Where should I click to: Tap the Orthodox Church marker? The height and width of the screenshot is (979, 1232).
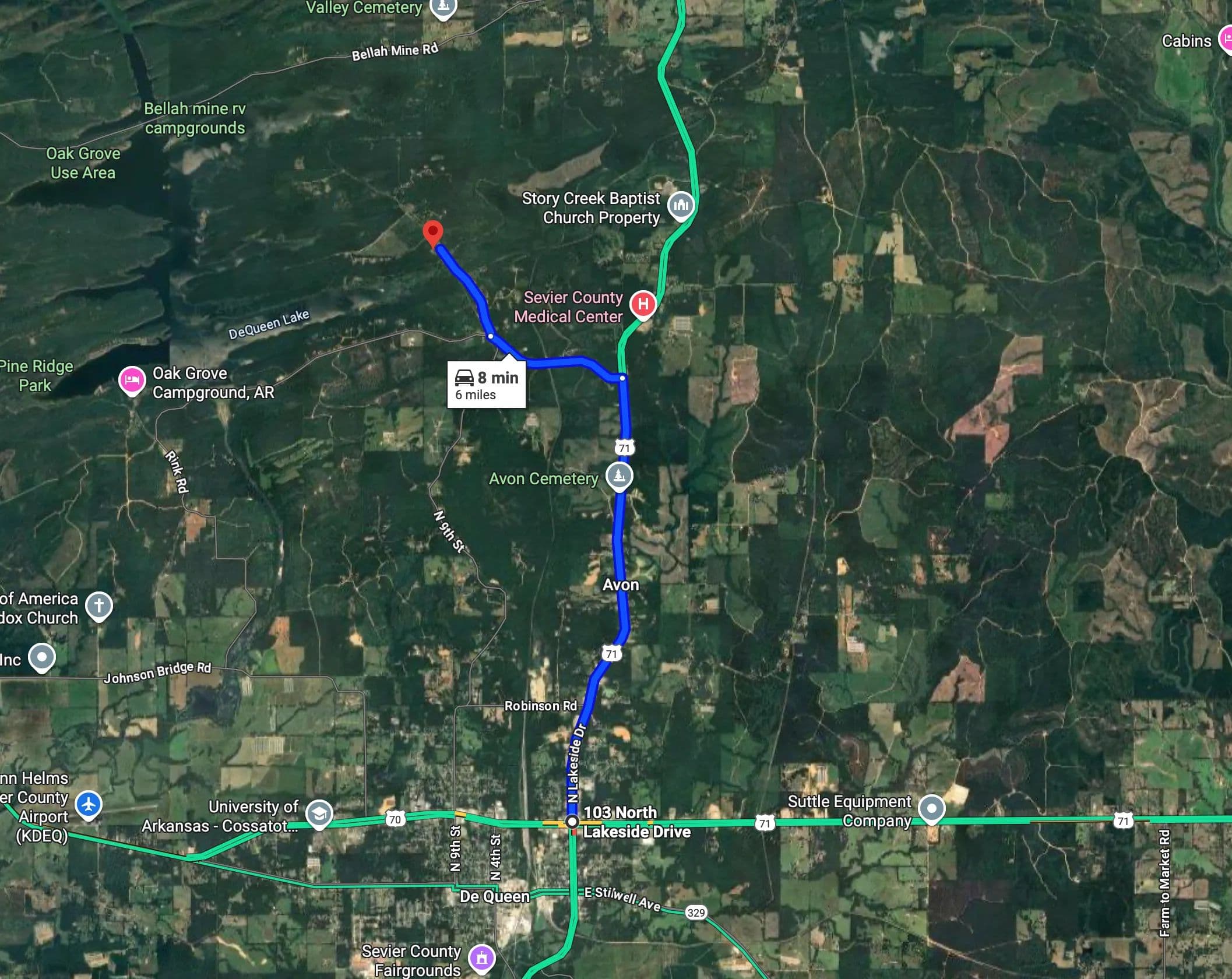point(99,605)
